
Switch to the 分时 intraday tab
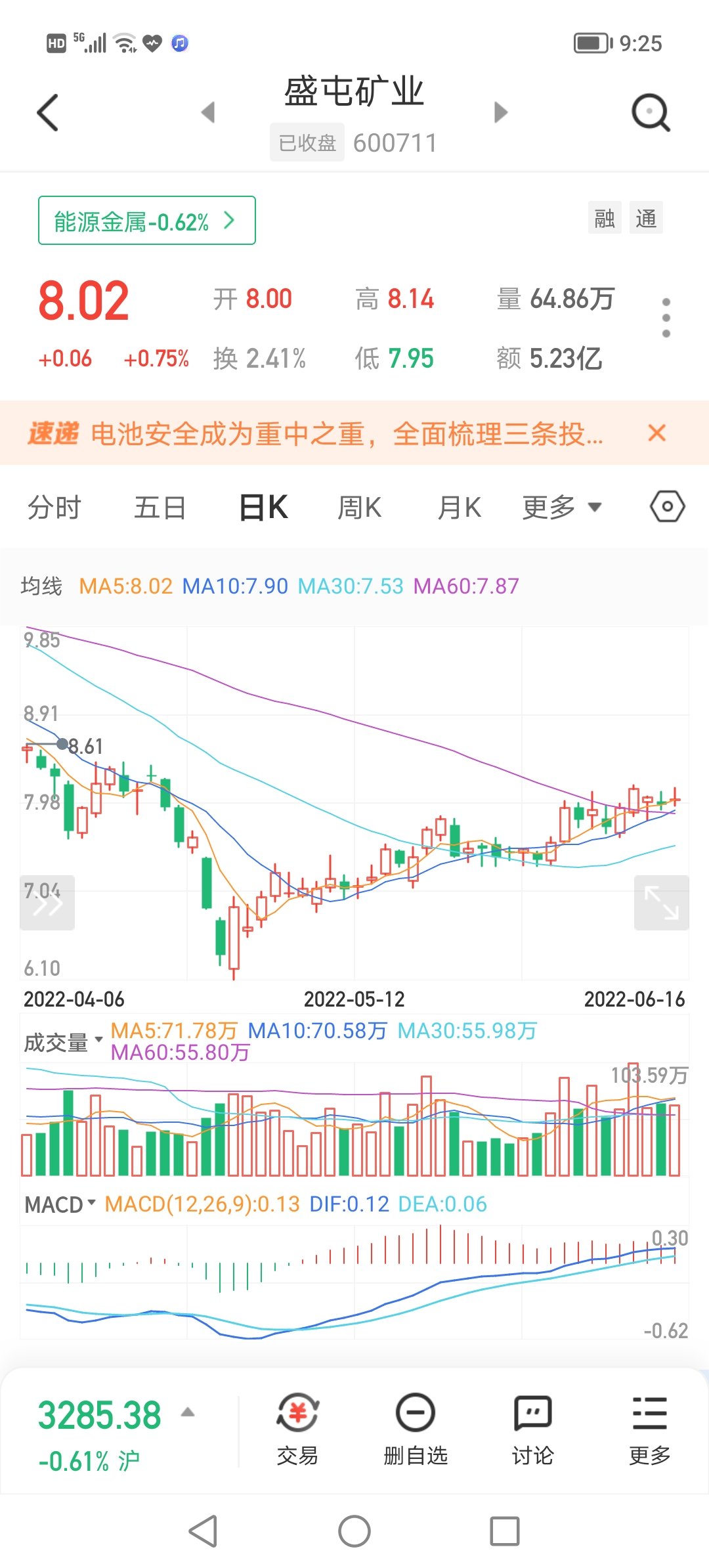[x=53, y=506]
